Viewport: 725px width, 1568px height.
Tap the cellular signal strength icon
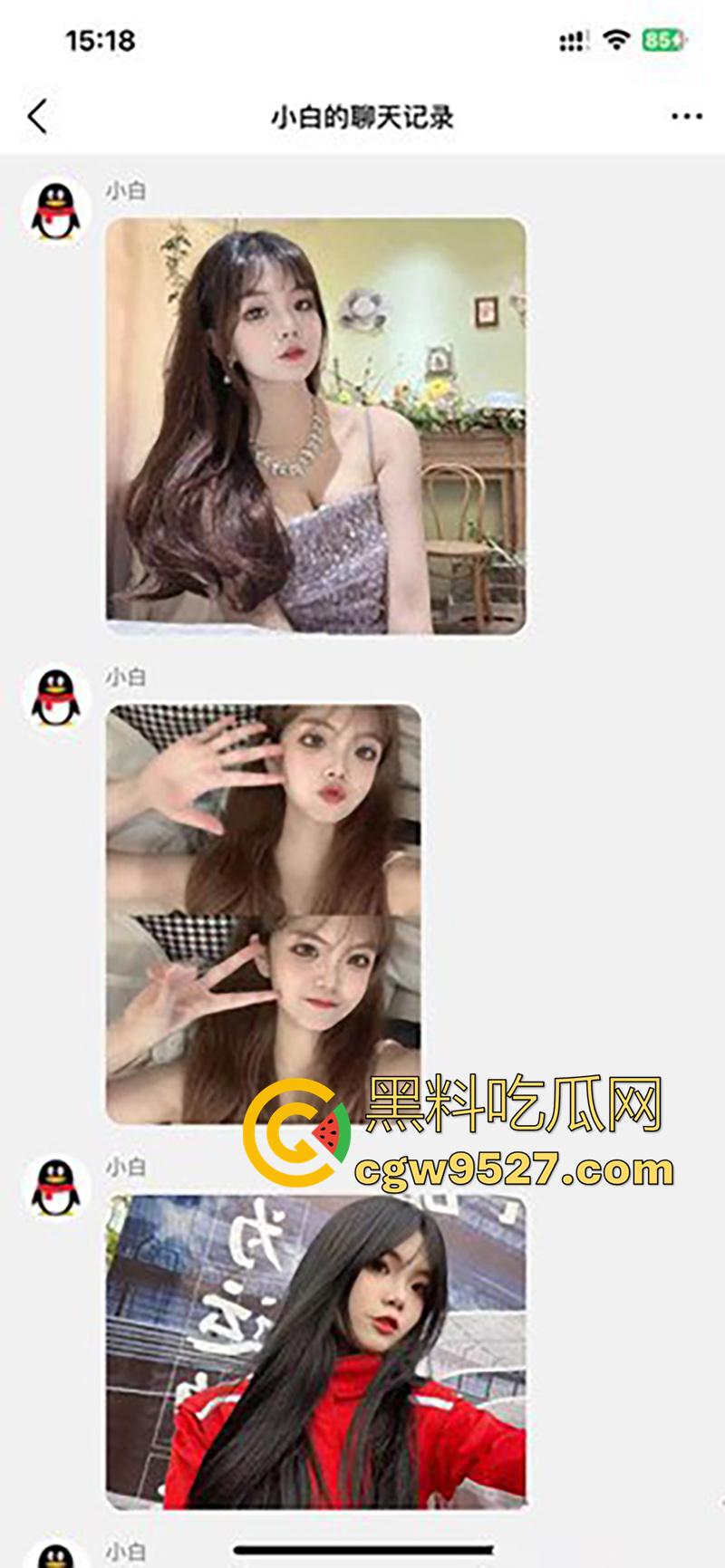click(x=572, y=40)
